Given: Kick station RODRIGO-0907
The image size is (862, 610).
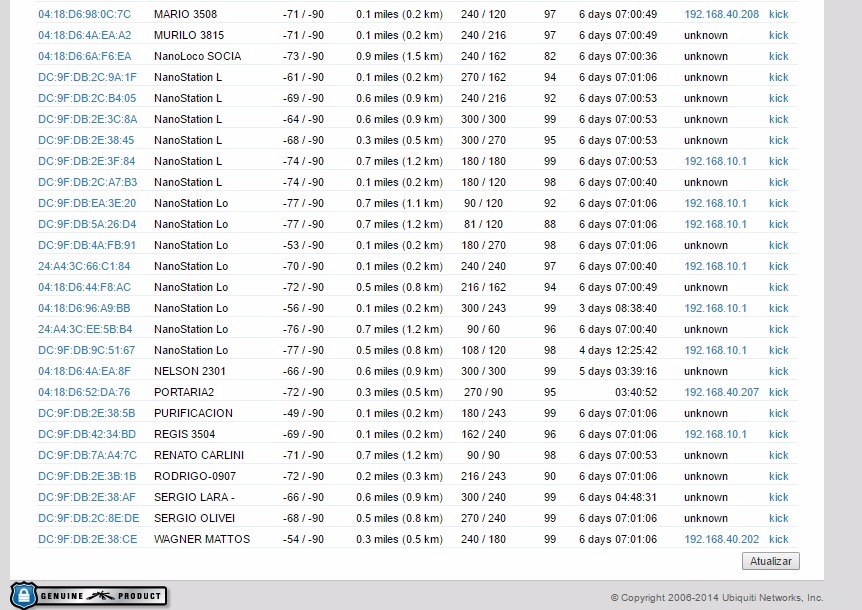Looking at the screenshot, I should tap(778, 476).
